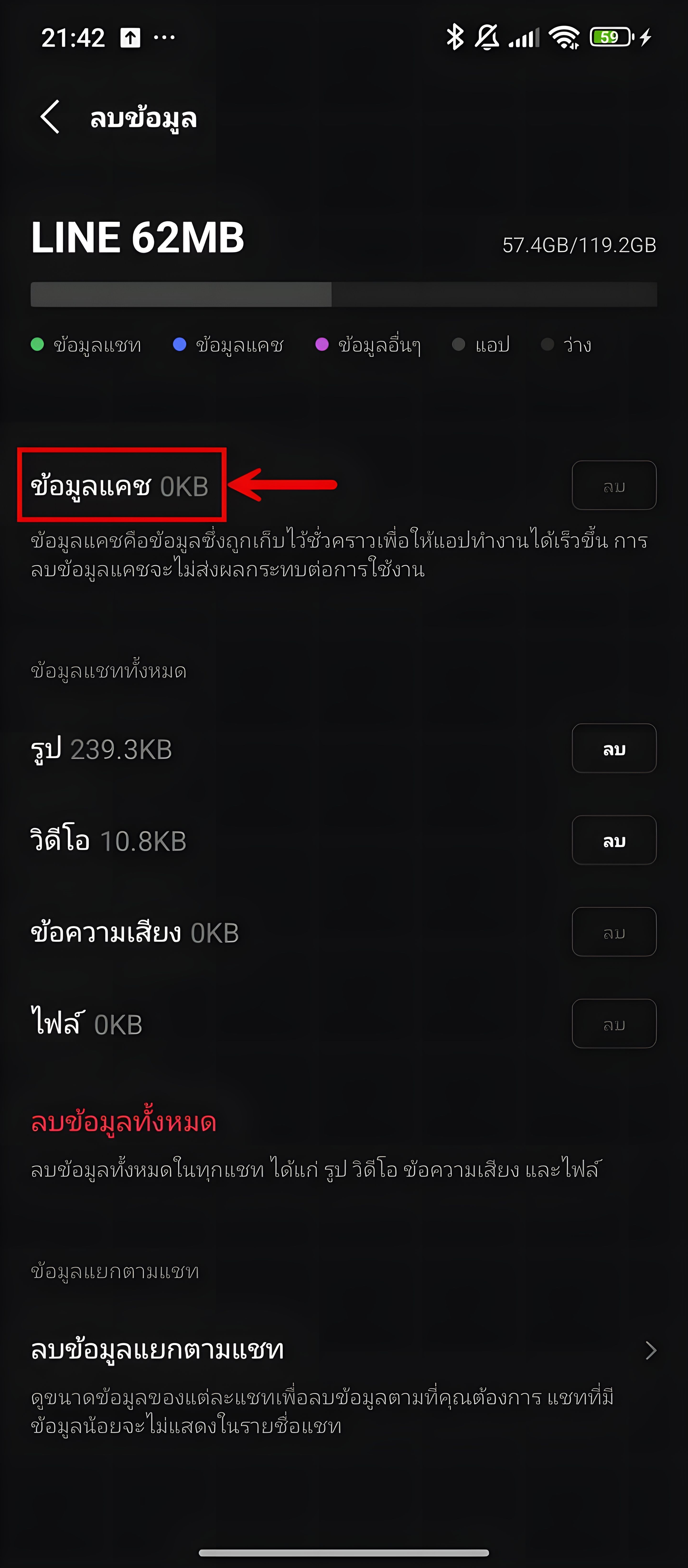Tap ลบ button for ข้อมูลแคช
The height and width of the screenshot is (1568, 688).
pos(613,485)
